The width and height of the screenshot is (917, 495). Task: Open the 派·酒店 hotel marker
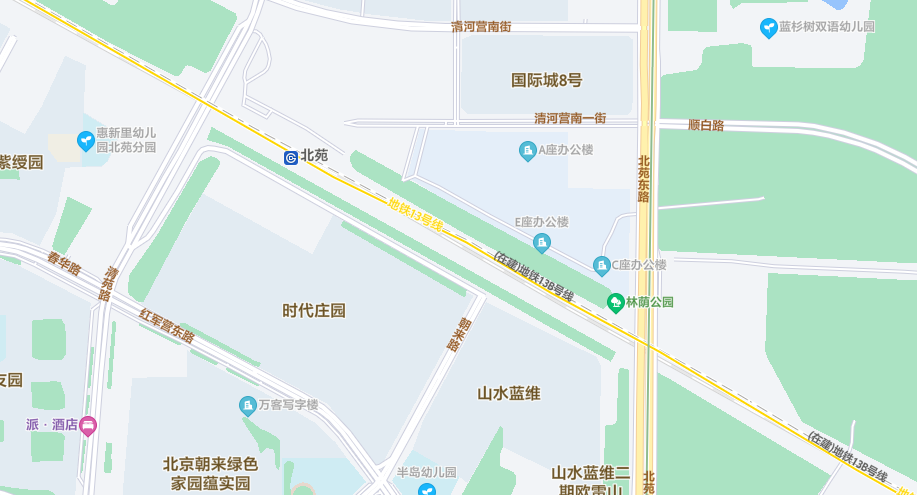coord(88,425)
